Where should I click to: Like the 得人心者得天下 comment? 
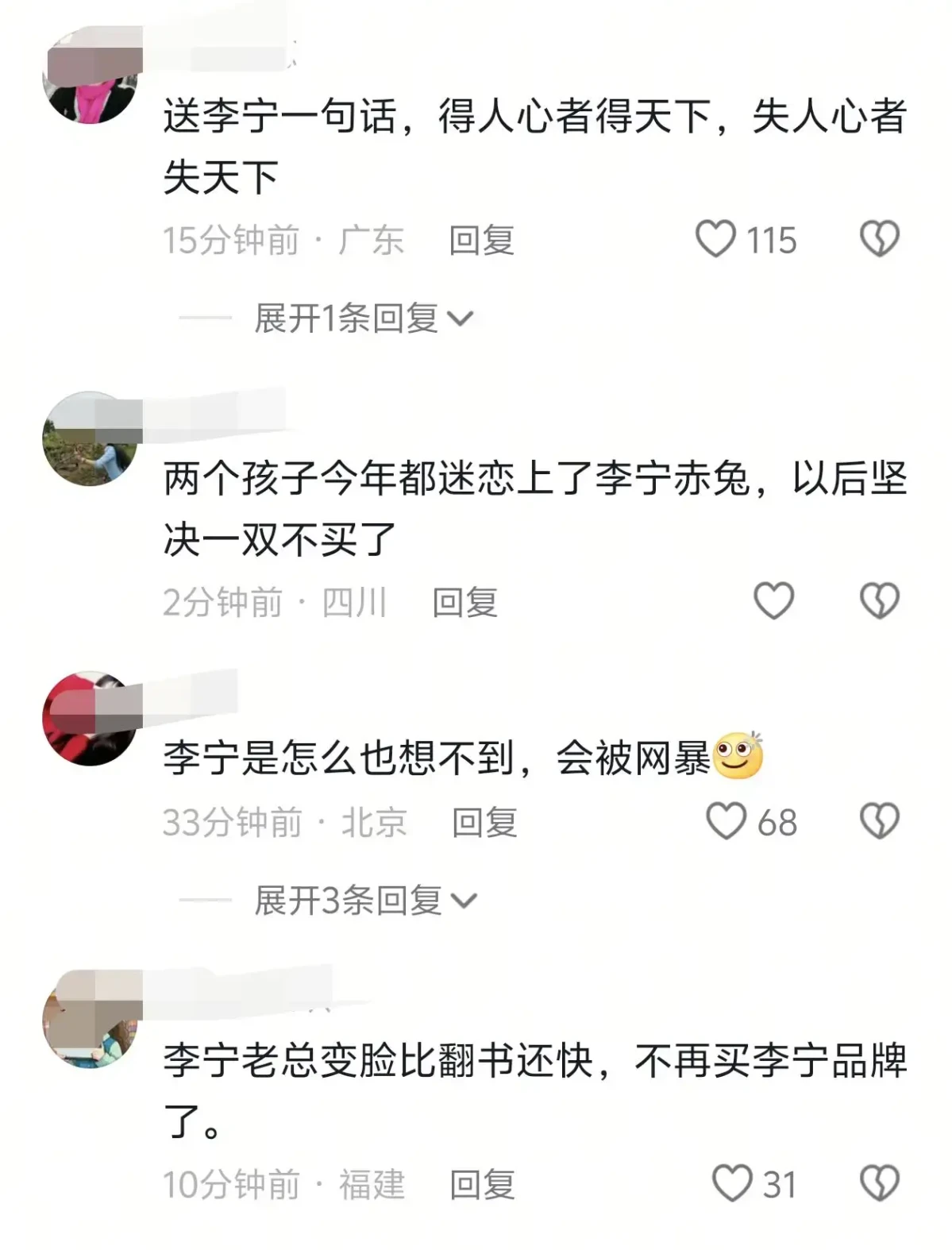pos(716,239)
